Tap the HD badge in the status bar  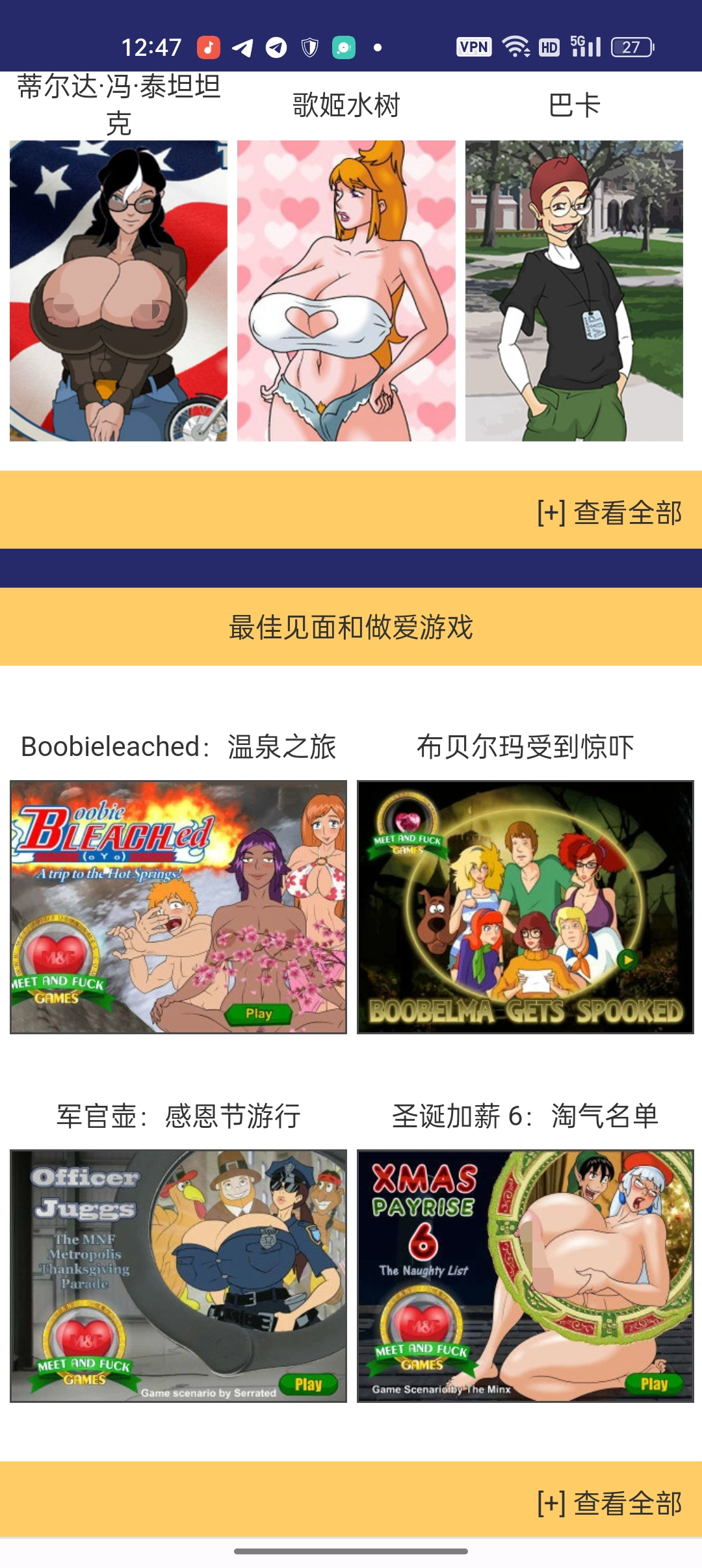pos(549,46)
